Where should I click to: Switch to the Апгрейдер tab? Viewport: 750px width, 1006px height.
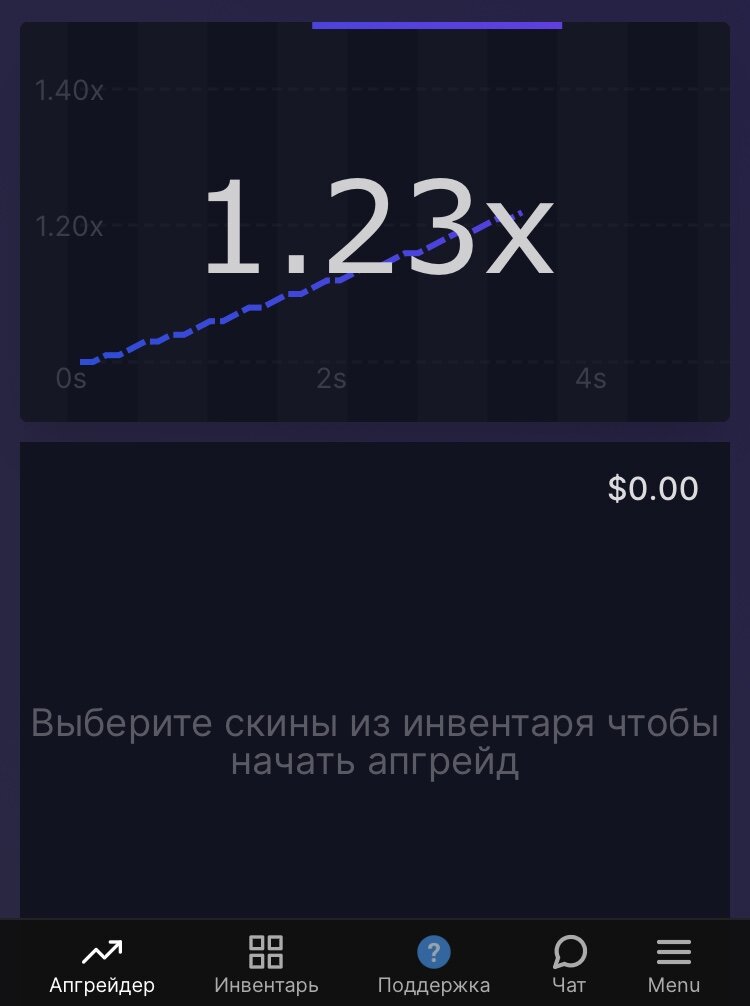point(102,965)
